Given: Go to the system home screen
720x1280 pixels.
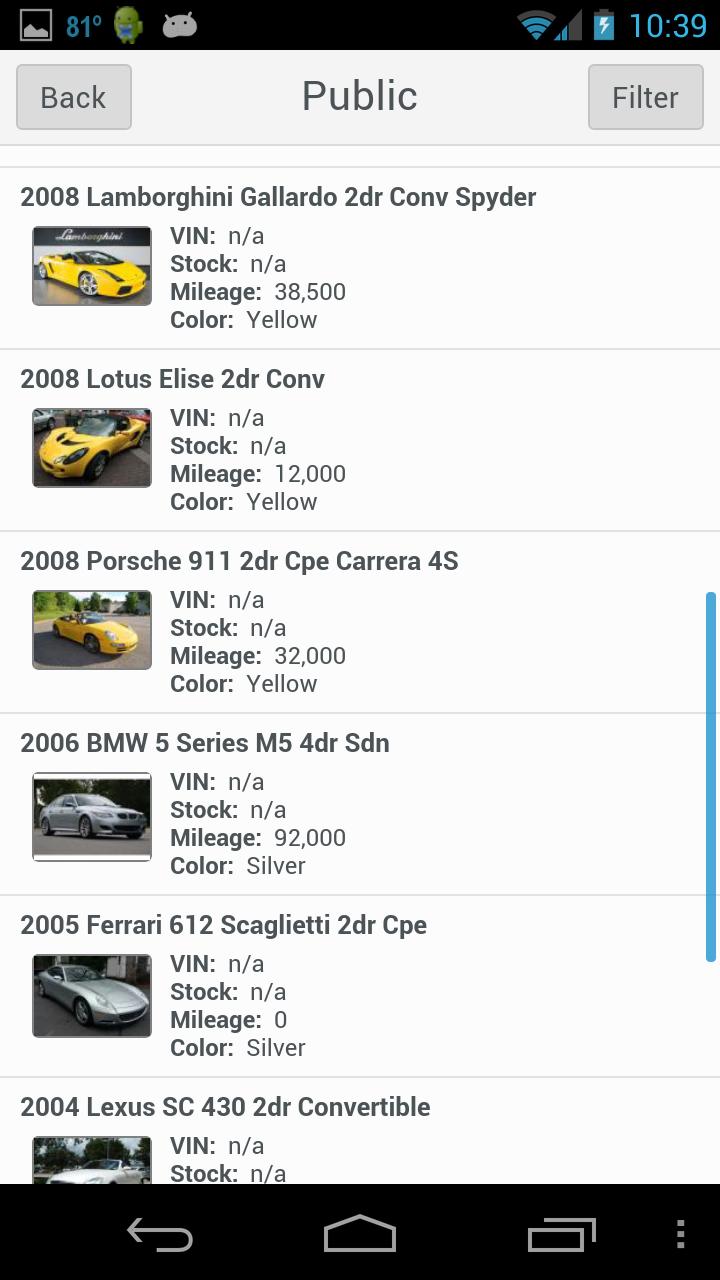Looking at the screenshot, I should [360, 1234].
